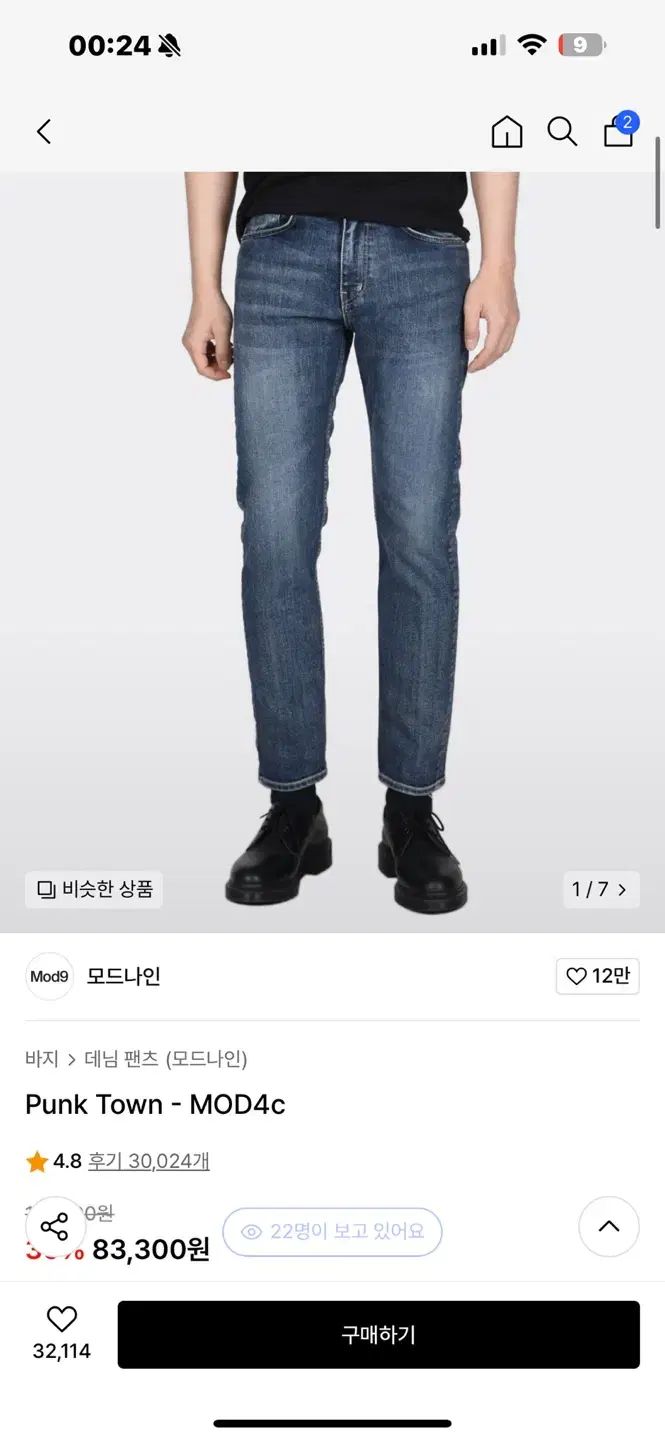The height and width of the screenshot is (1440, 665).
Task: Open the 후기 30,024개 reviews link
Action: click(x=148, y=1161)
